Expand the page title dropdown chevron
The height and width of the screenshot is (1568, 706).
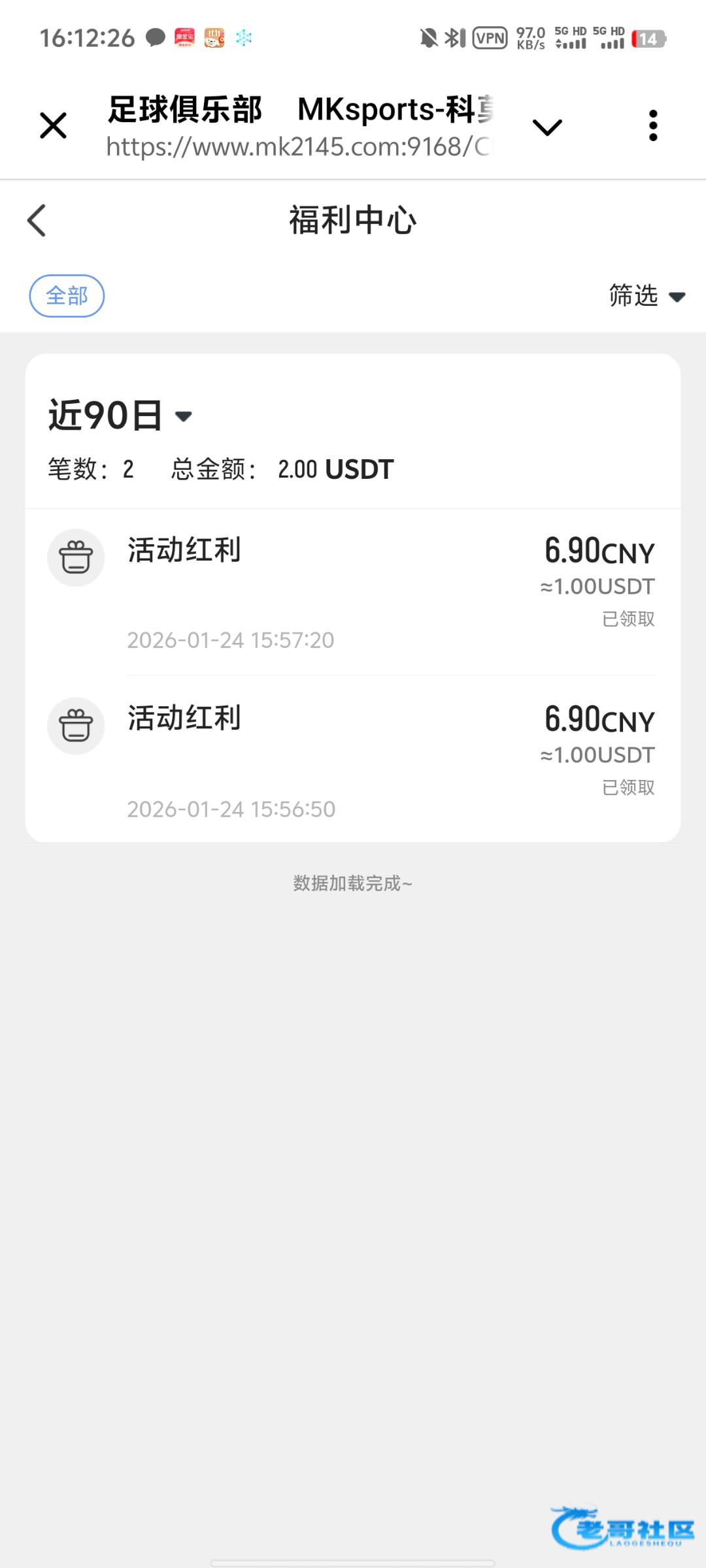547,127
